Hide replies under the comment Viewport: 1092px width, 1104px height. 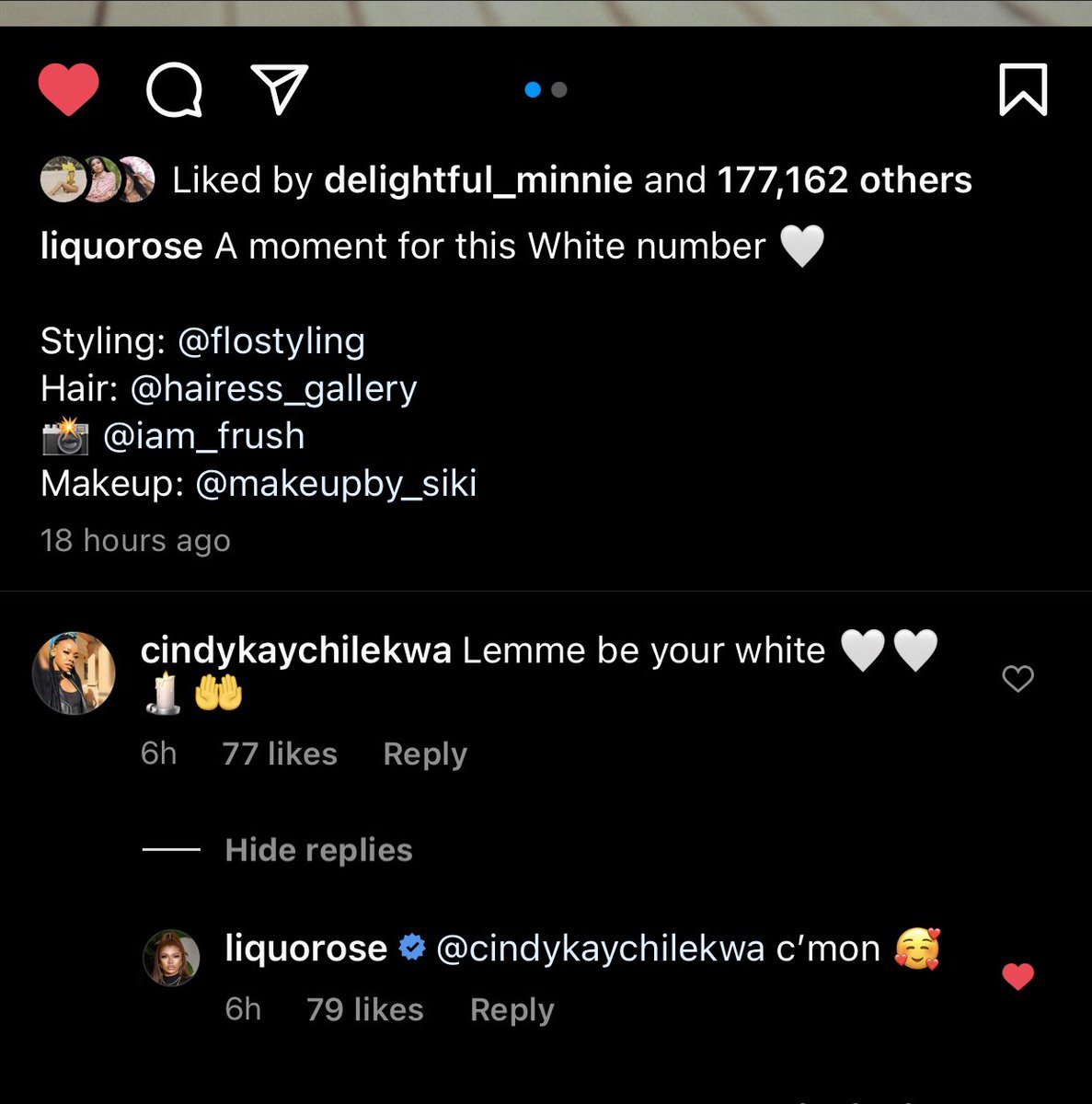[318, 850]
